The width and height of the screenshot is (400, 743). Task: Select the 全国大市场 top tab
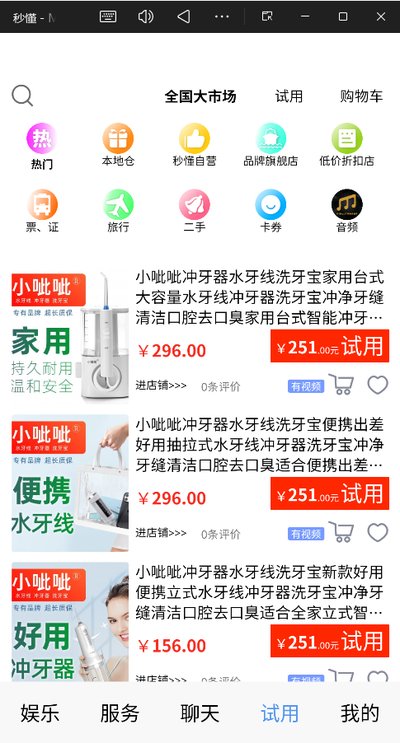(200, 96)
